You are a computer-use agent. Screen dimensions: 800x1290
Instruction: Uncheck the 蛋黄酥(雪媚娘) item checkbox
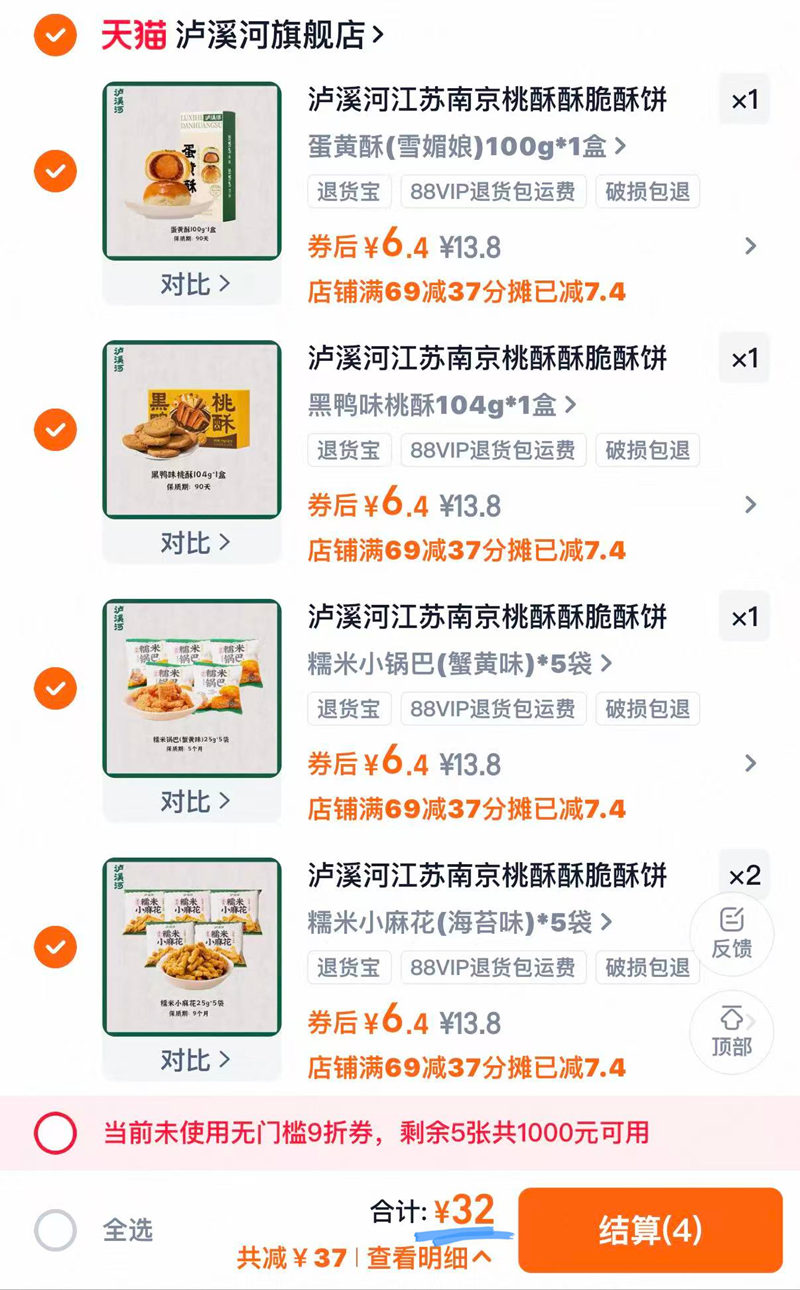pyautogui.click(x=55, y=172)
